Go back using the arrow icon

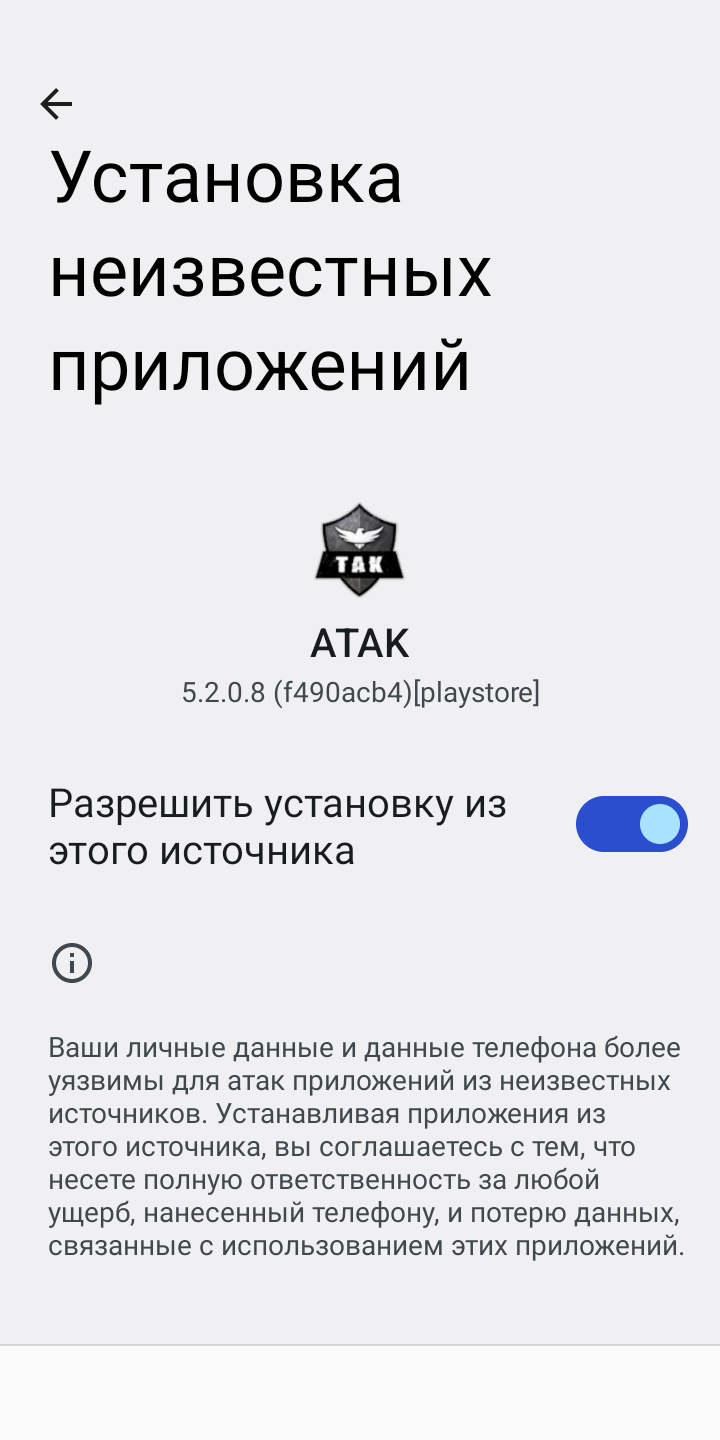(x=56, y=103)
